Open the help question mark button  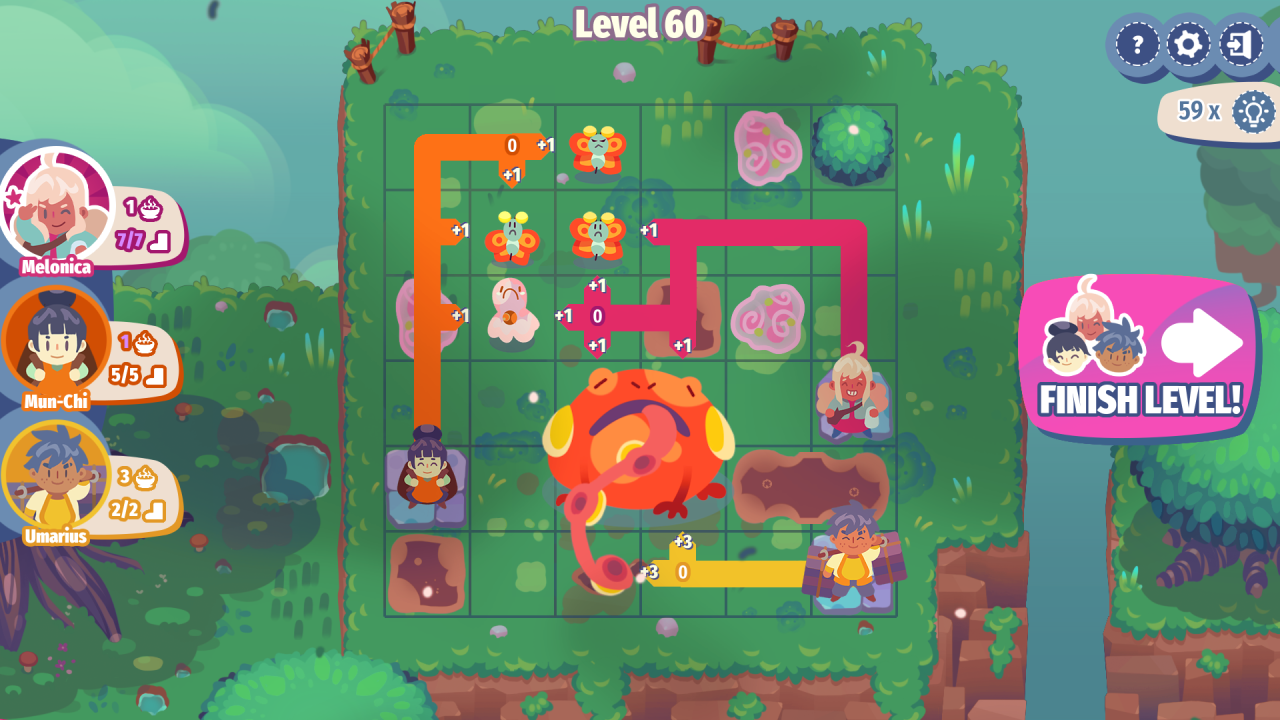1136,45
